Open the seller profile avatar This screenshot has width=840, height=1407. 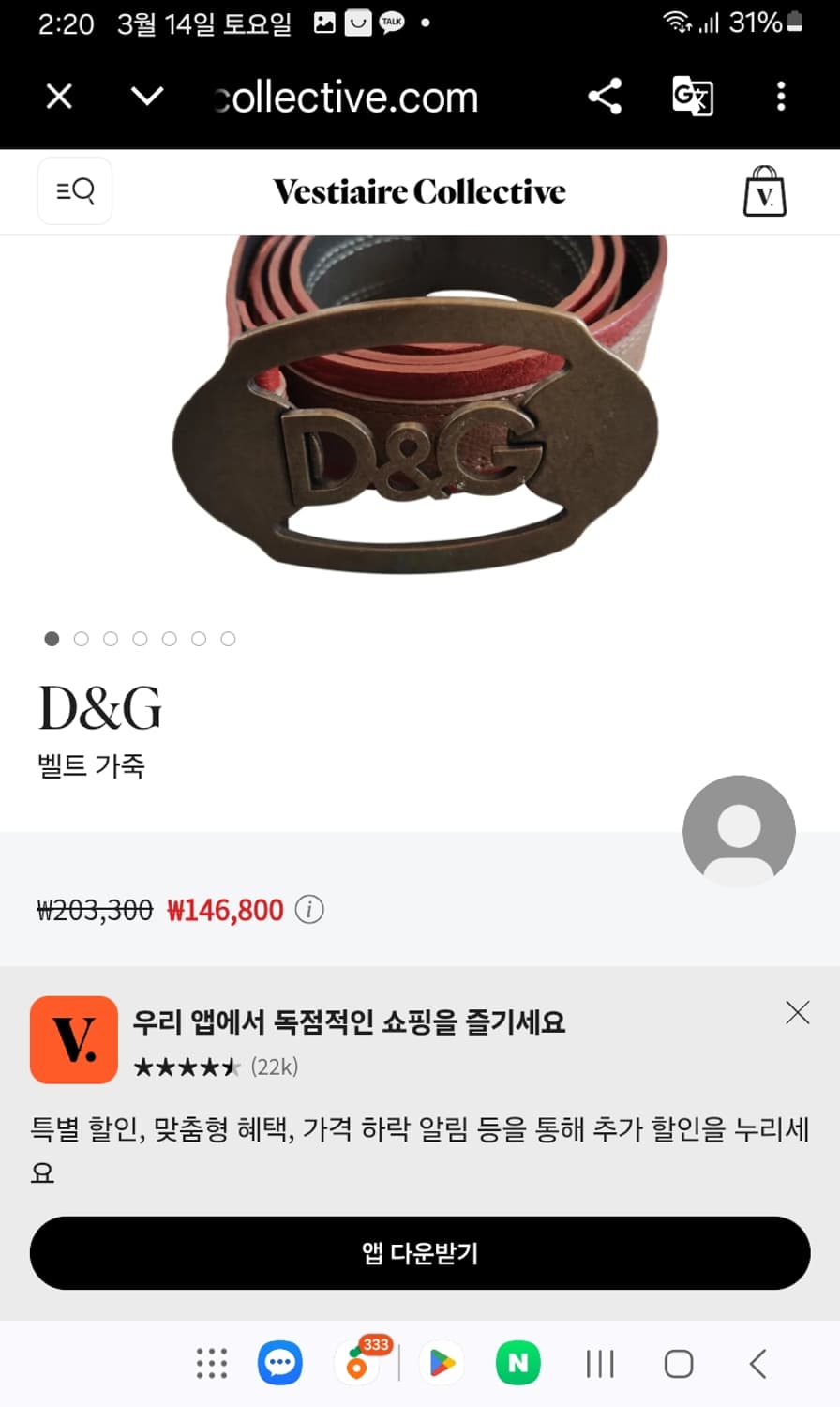739,831
